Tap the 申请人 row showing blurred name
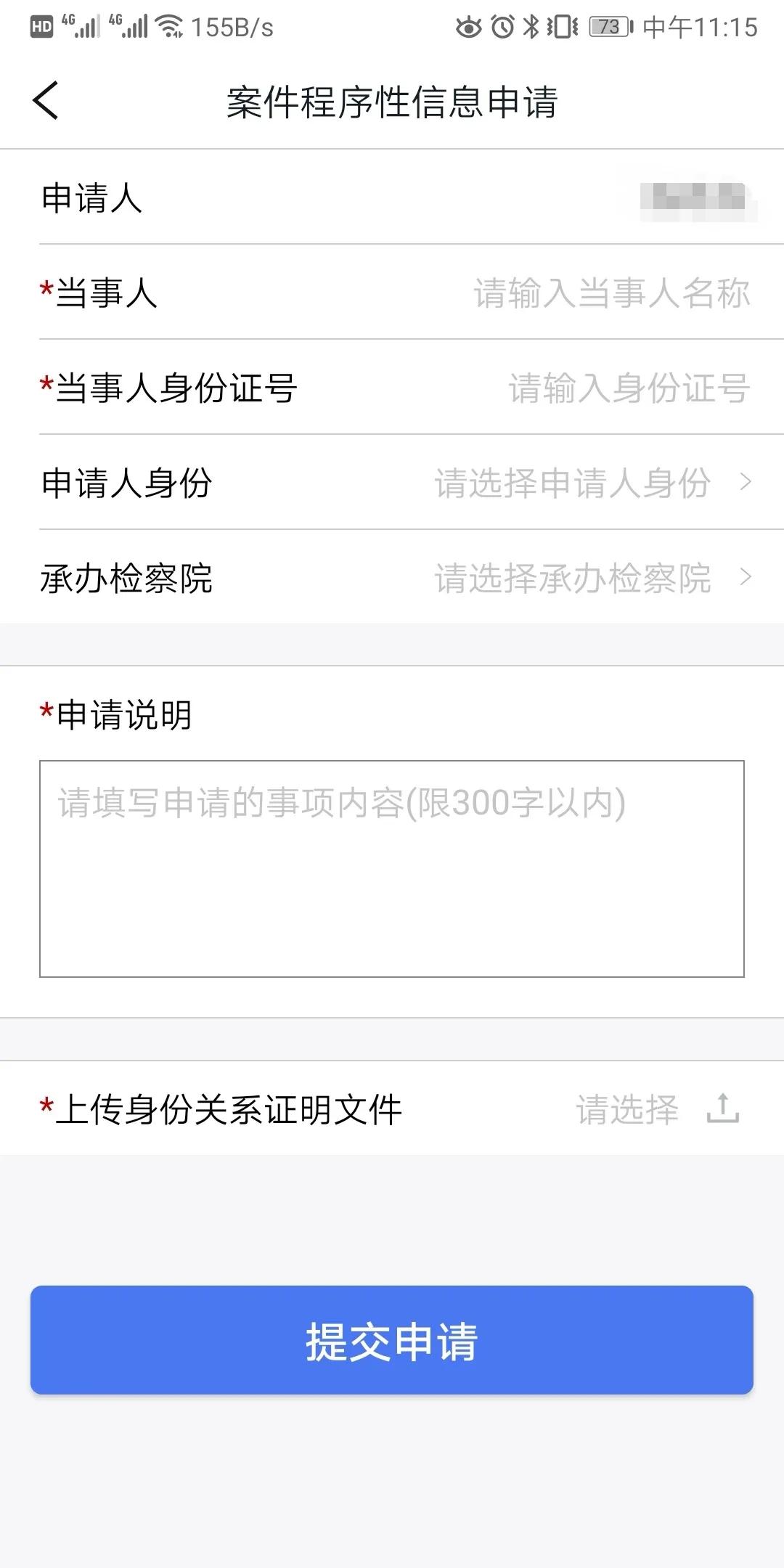The height and width of the screenshot is (1568, 784). 392,197
